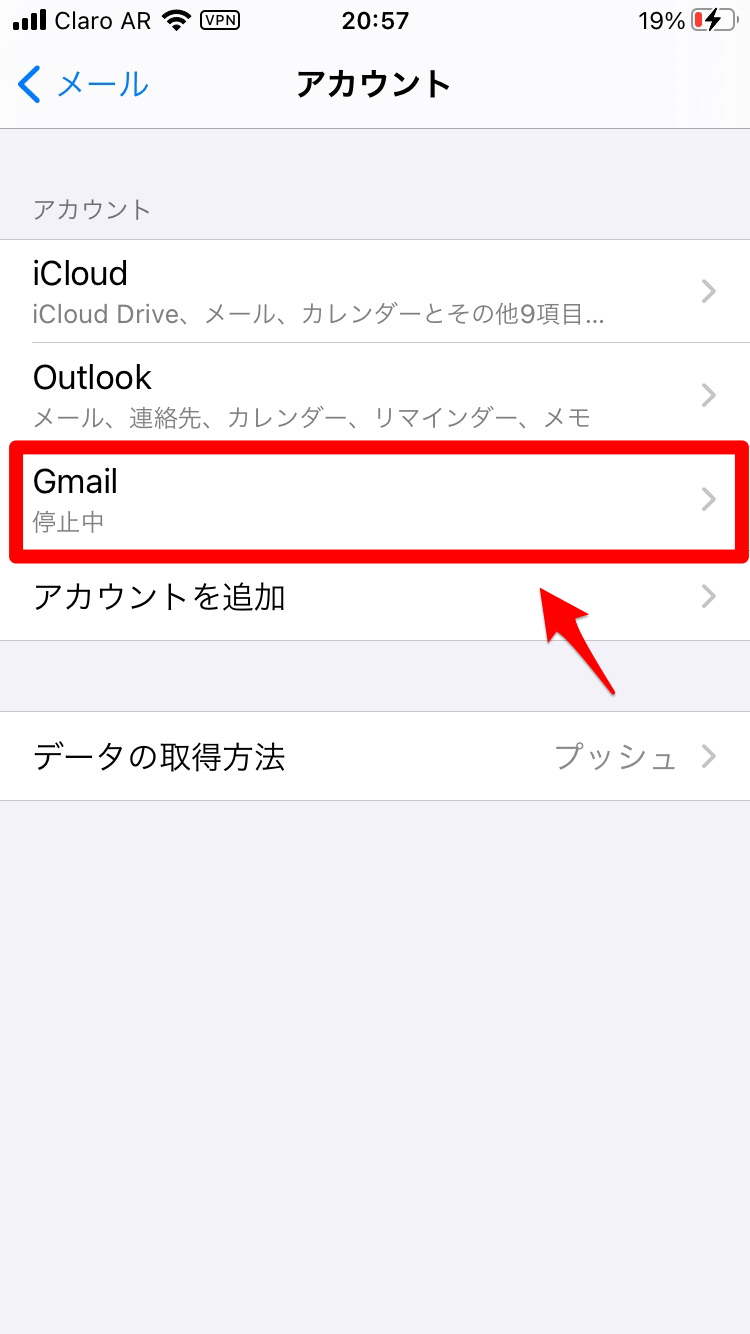Tap the chevron on the アカウントを追加 row

(x=709, y=597)
